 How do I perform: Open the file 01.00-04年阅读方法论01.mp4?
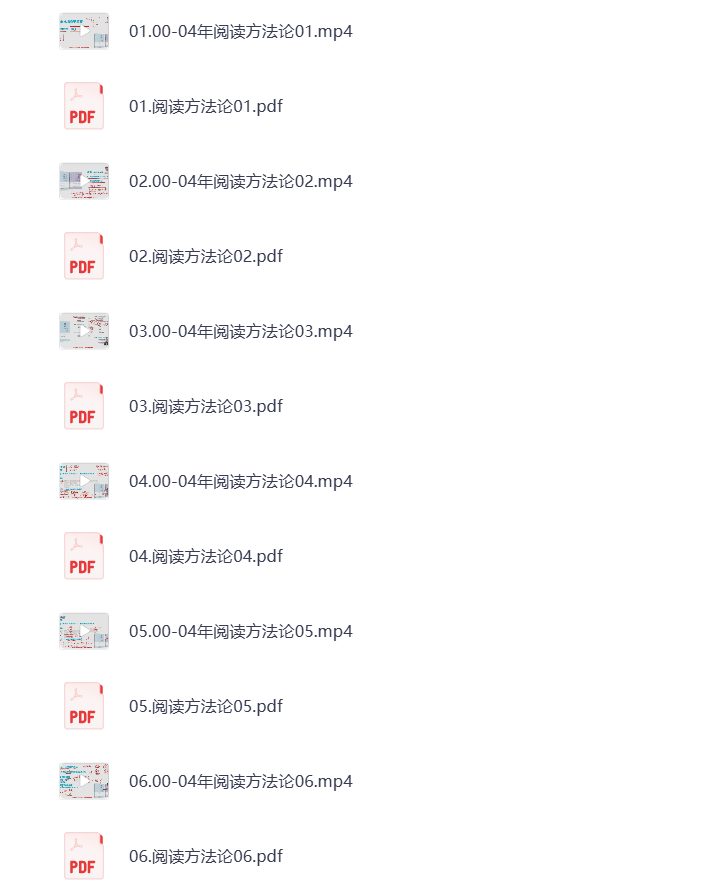click(239, 31)
